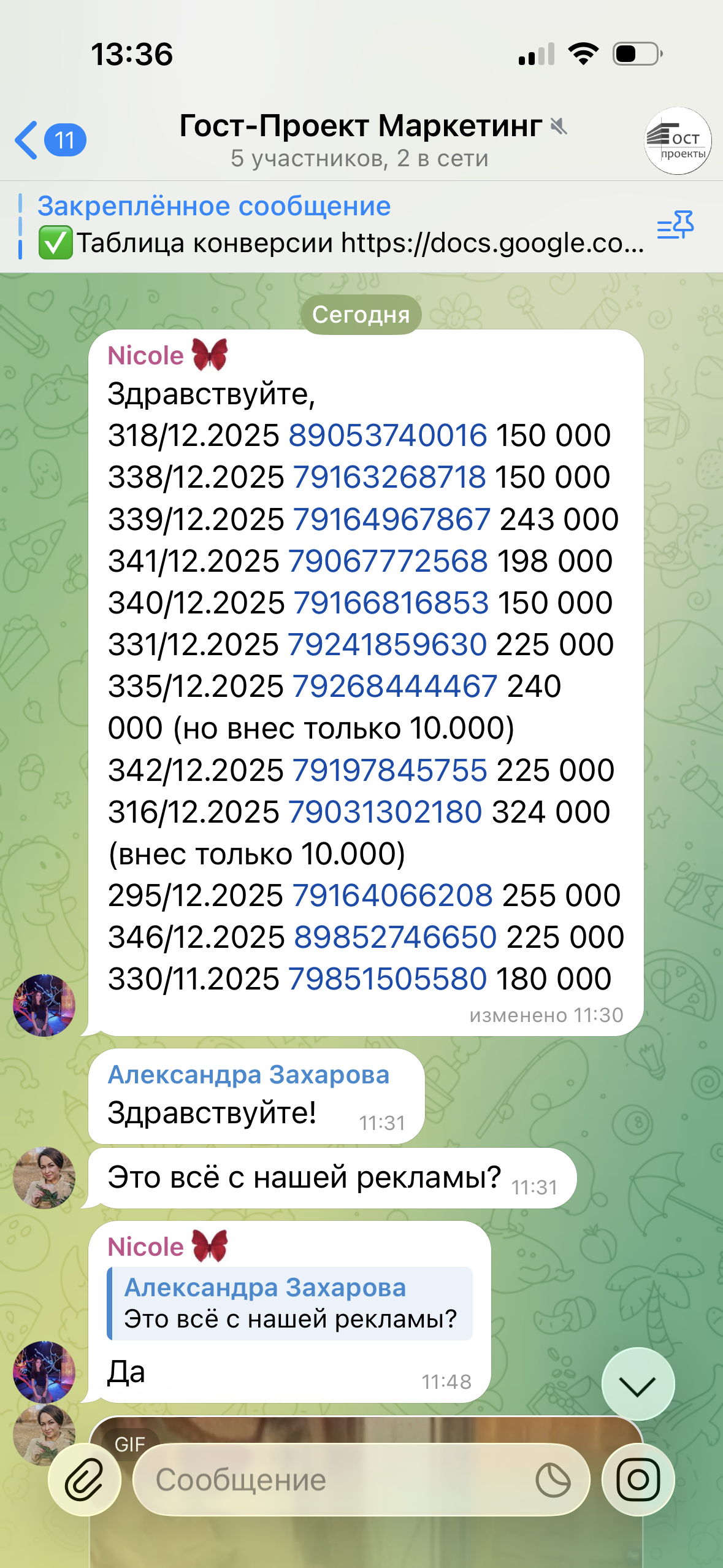Show the list of pinned messages
The width and height of the screenshot is (723, 1568).
point(675,225)
